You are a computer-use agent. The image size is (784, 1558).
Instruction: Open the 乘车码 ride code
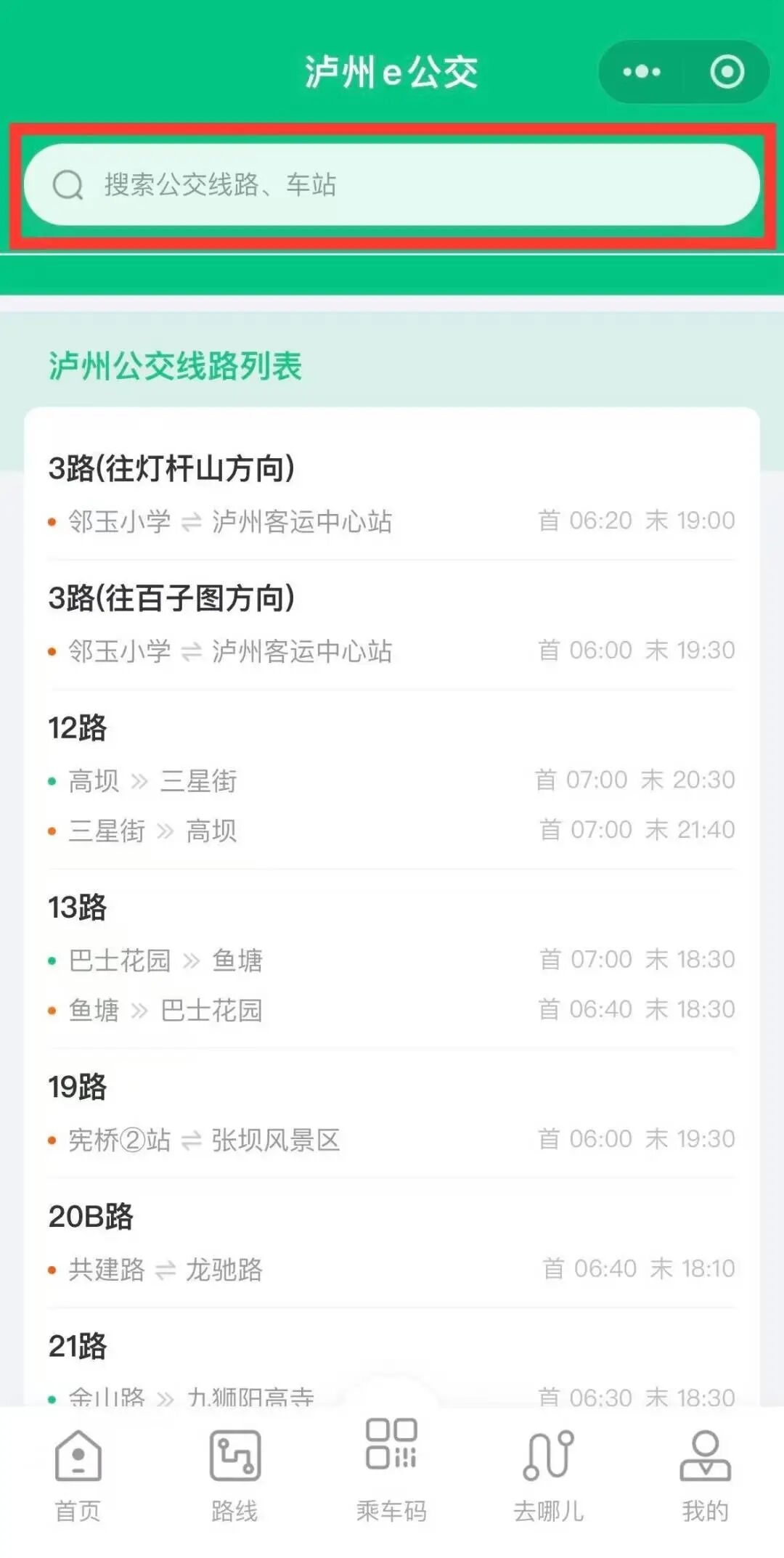click(391, 1469)
